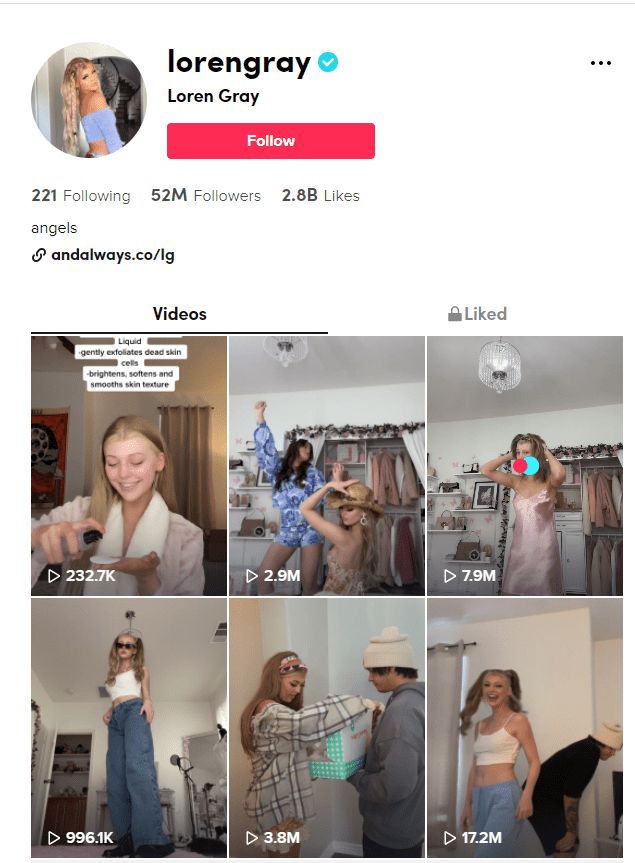The height and width of the screenshot is (863, 635).
Task: Open the video with 2.9M views
Action: pos(327,466)
